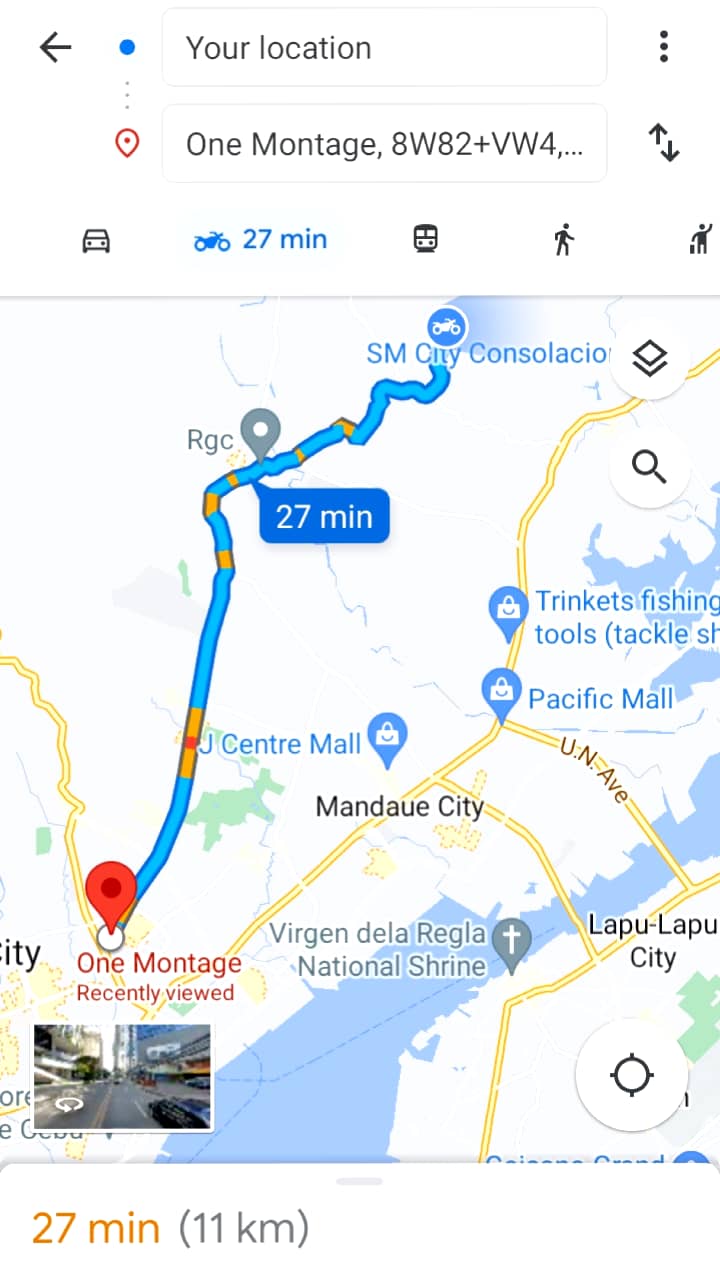The width and height of the screenshot is (720, 1268).
Task: Switch to walking directions
Action: (x=564, y=240)
